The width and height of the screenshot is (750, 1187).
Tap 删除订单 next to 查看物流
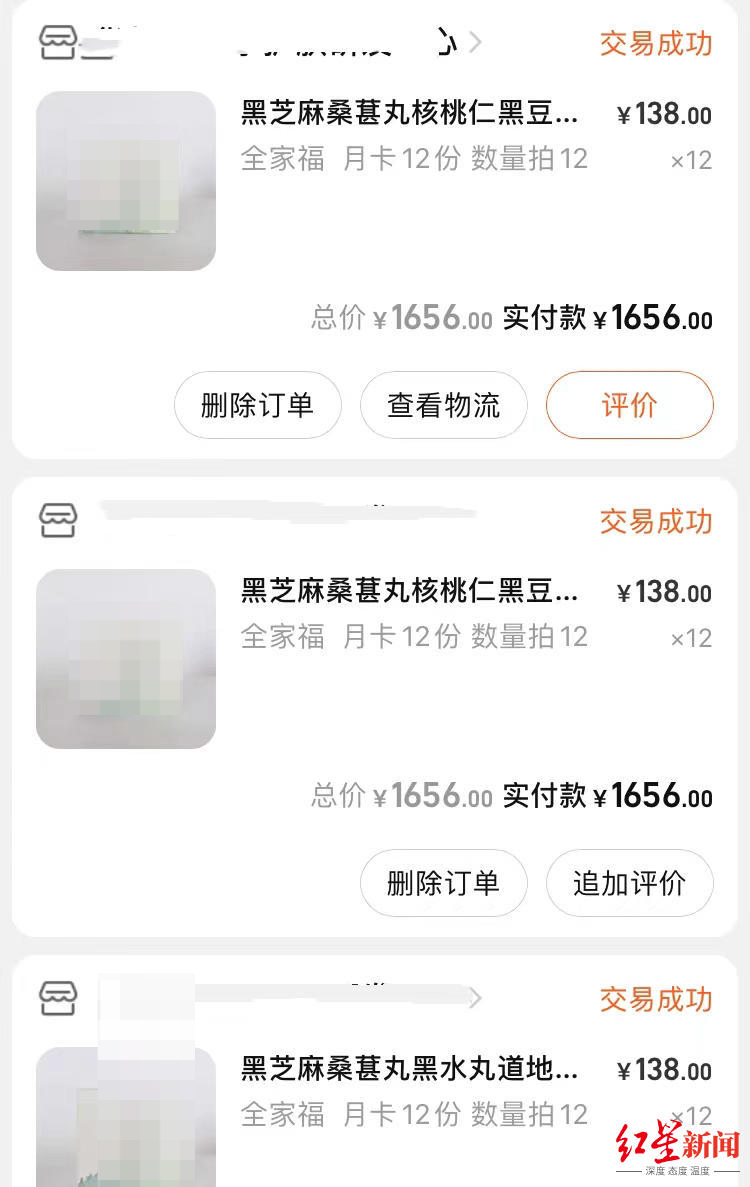[257, 405]
